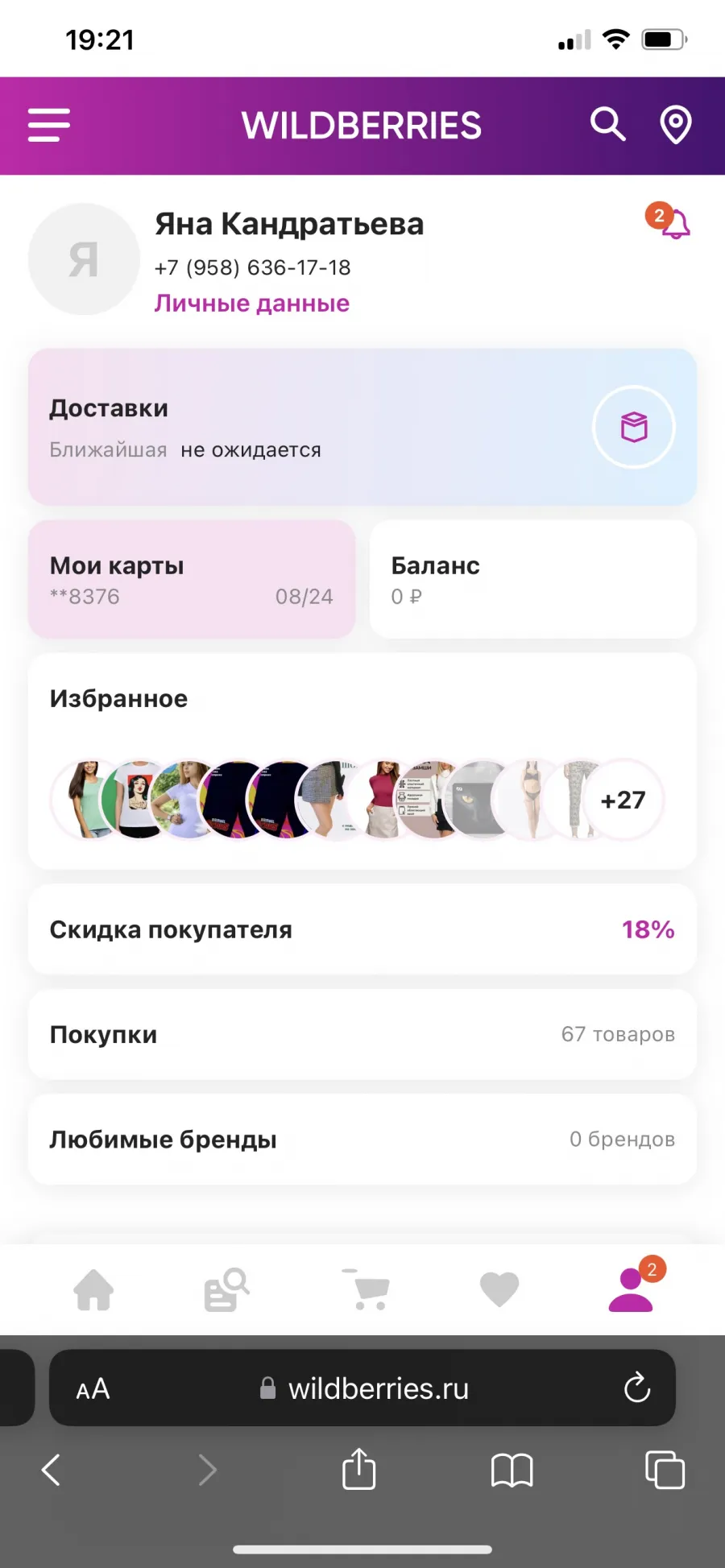Screen dimensions: 725x1568
Task: Go back in browser
Action: [x=51, y=1470]
